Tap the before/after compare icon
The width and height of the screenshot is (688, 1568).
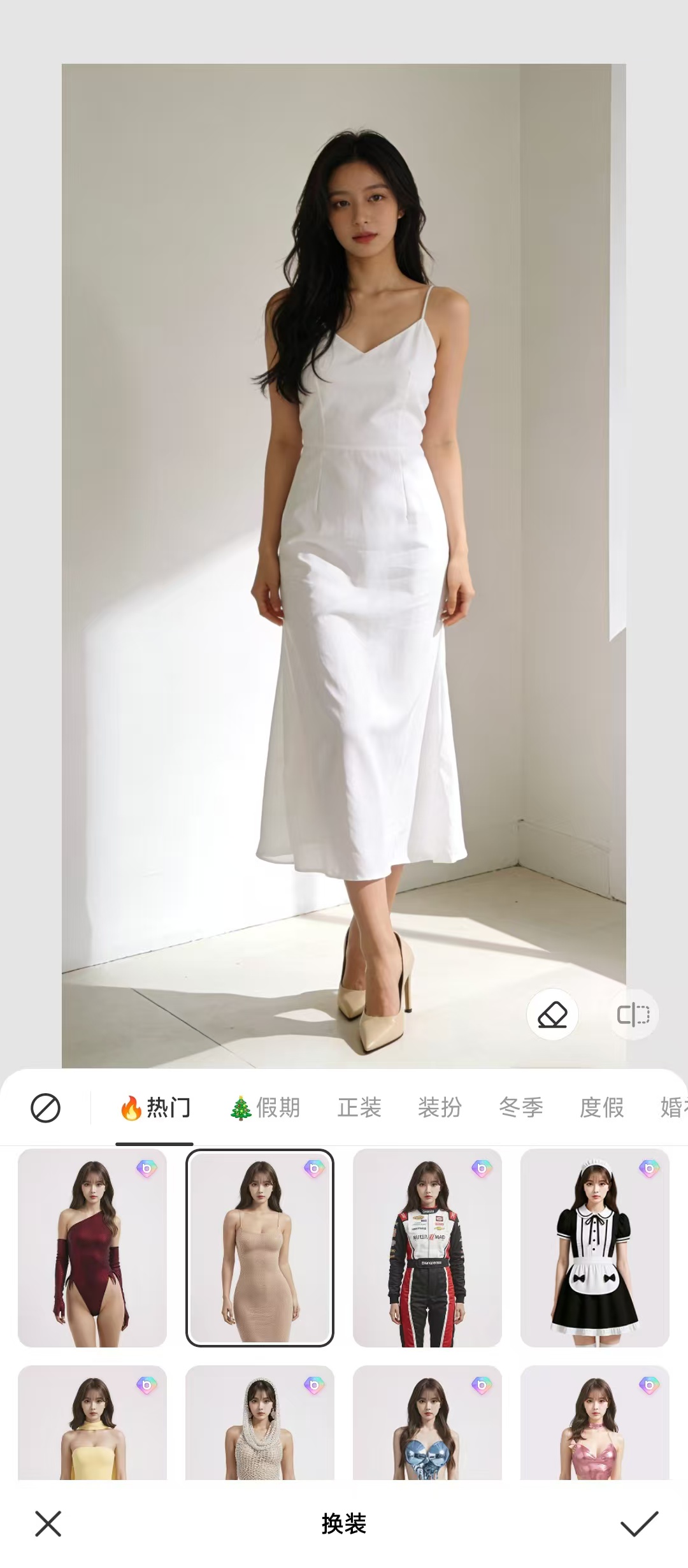pos(633,1015)
